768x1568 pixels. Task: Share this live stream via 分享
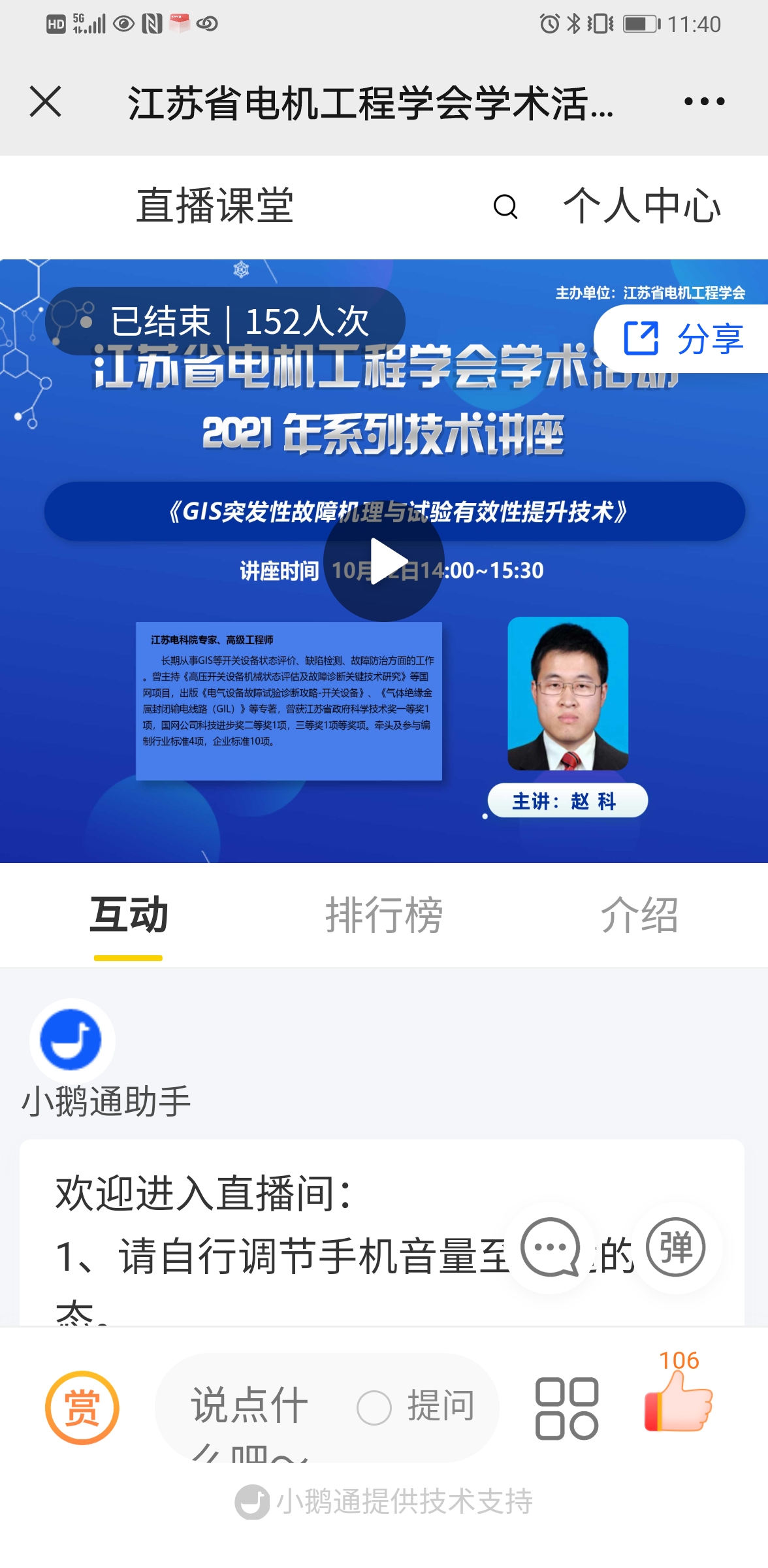coord(683,338)
